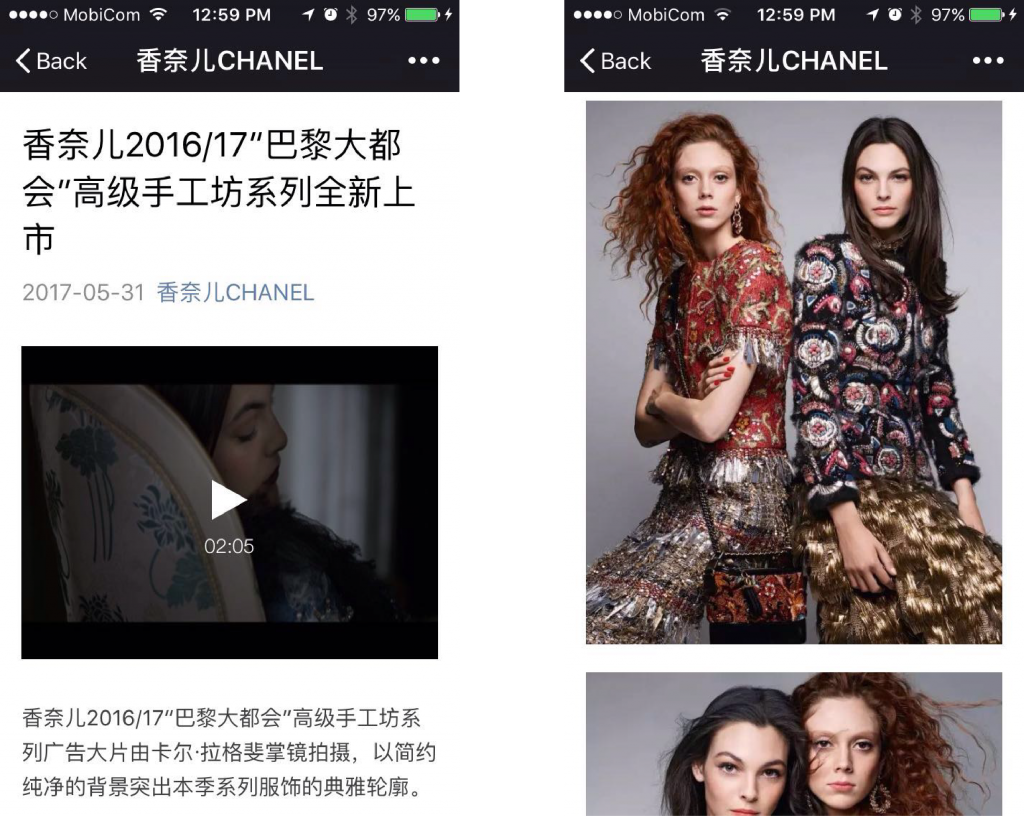
Task: Play the 02:05 video
Action: click(x=229, y=500)
